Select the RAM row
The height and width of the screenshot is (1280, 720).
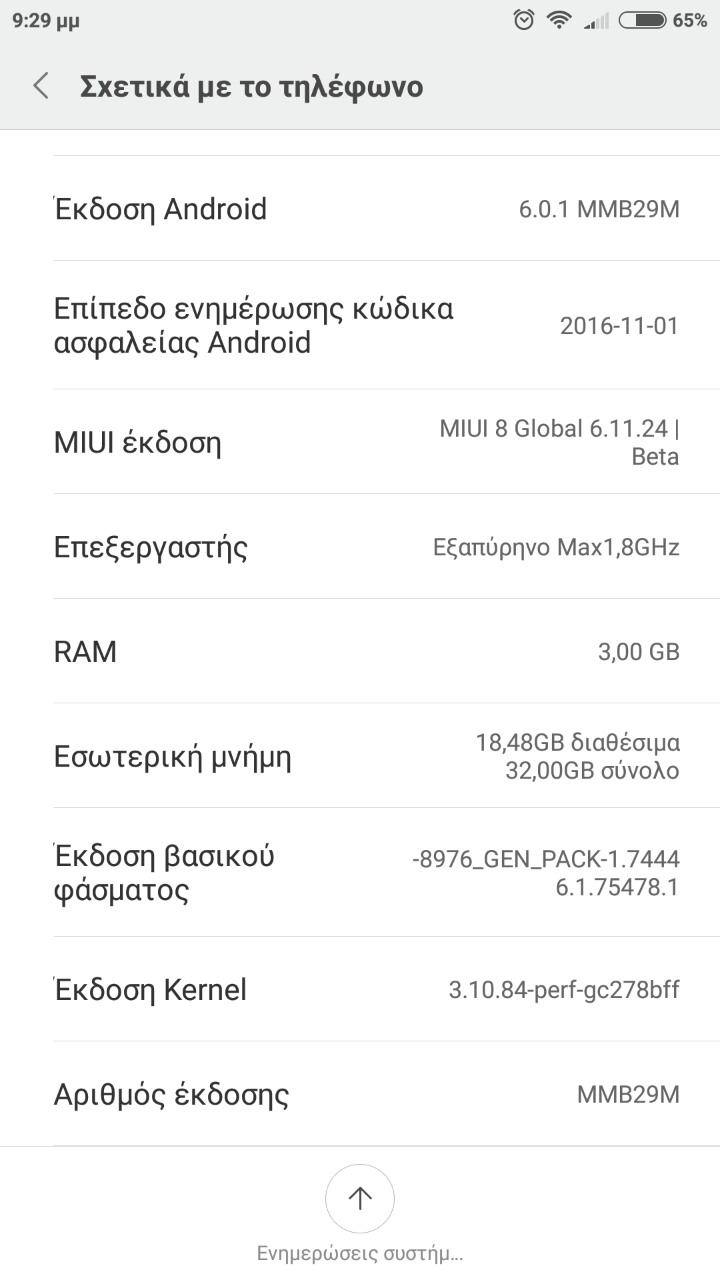pos(360,652)
